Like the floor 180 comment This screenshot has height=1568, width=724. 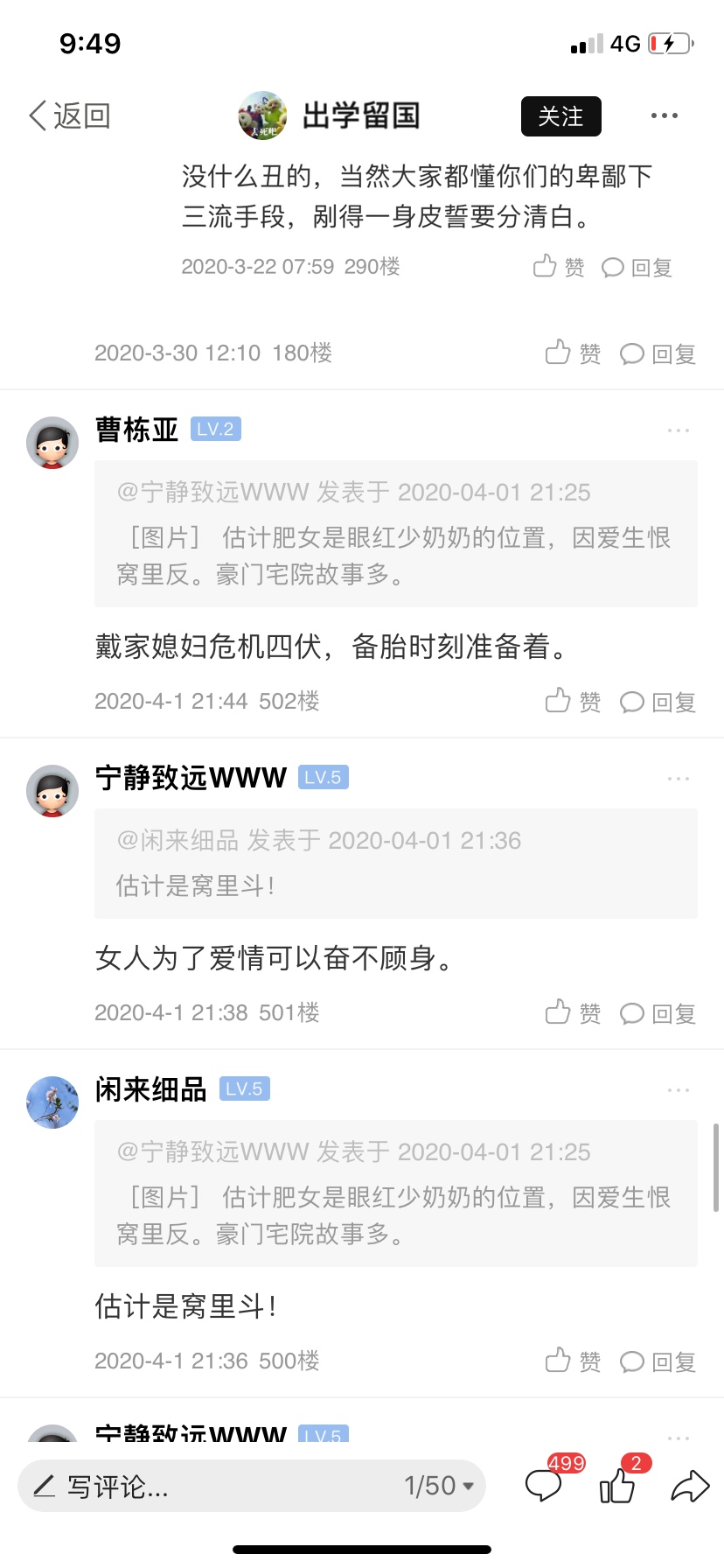point(574,353)
